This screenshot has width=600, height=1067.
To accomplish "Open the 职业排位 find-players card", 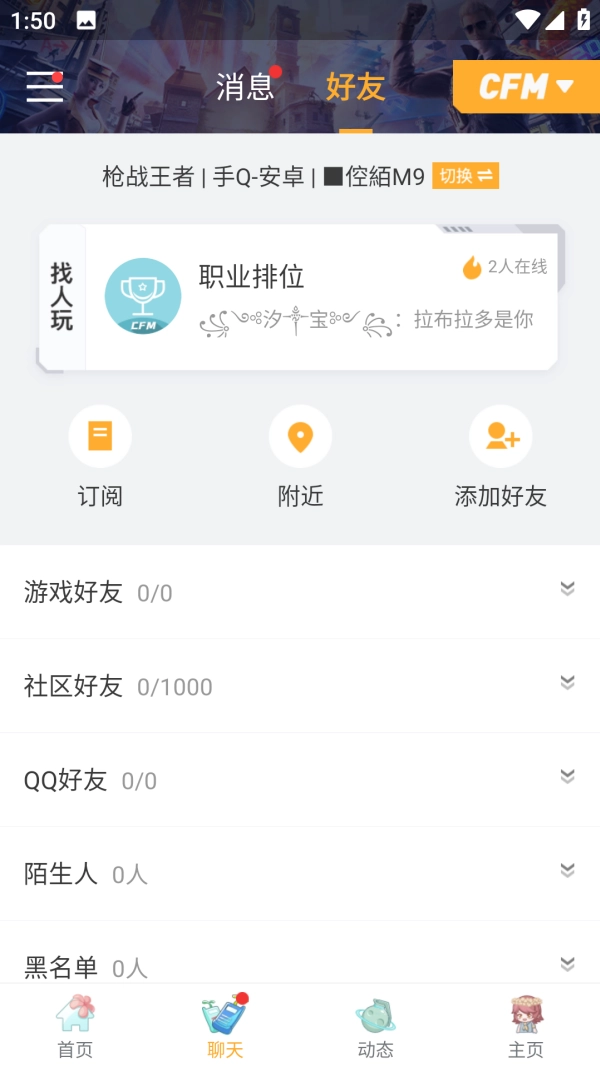I will point(320,297).
